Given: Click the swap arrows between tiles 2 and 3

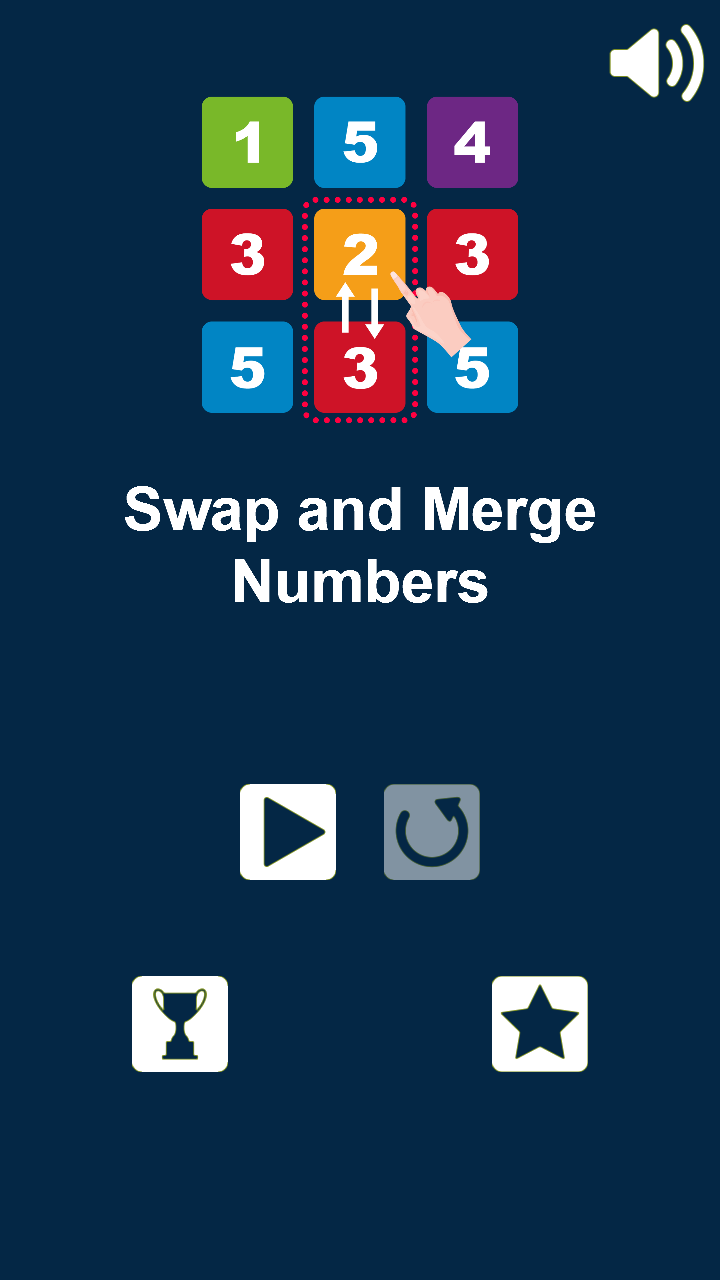Looking at the screenshot, I should 358,310.
